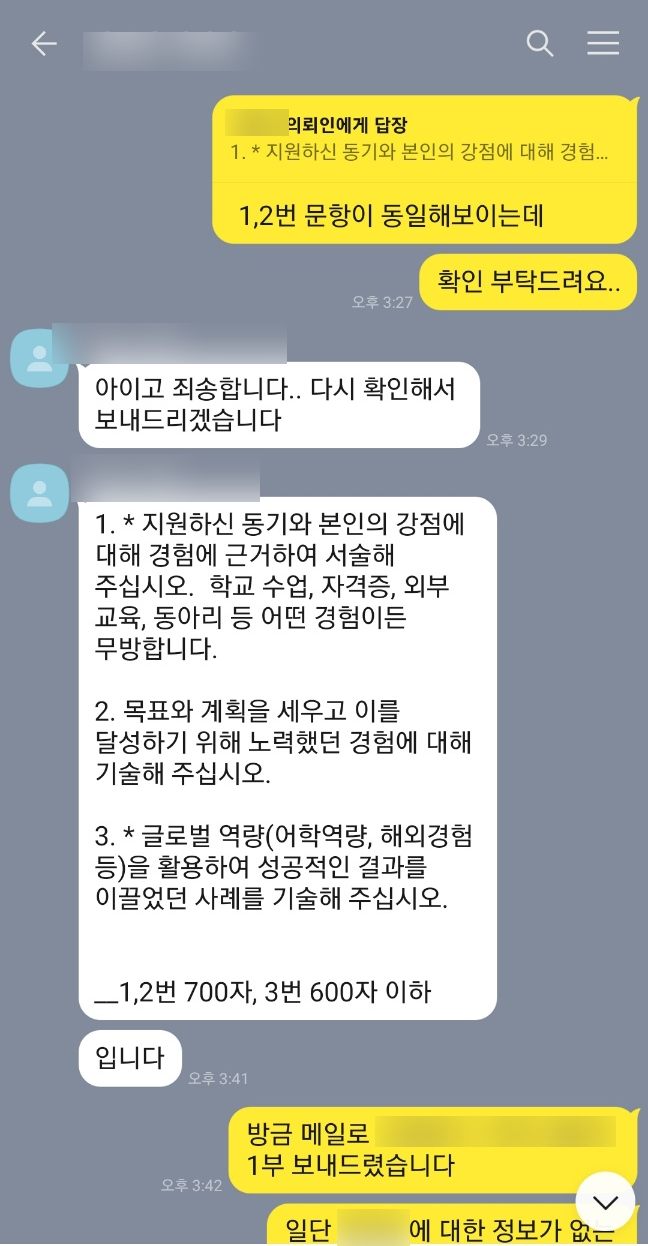Search within this conversation
Viewport: 648px width, 1246px height.
coord(540,44)
